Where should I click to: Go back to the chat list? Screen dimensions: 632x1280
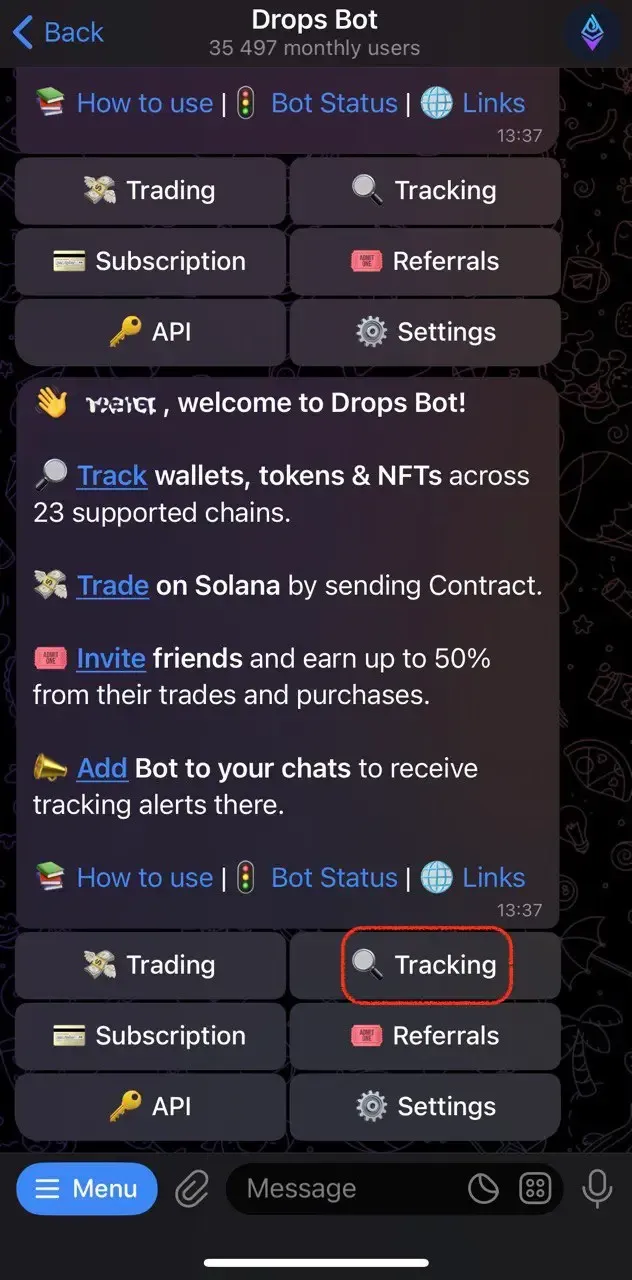pos(58,32)
